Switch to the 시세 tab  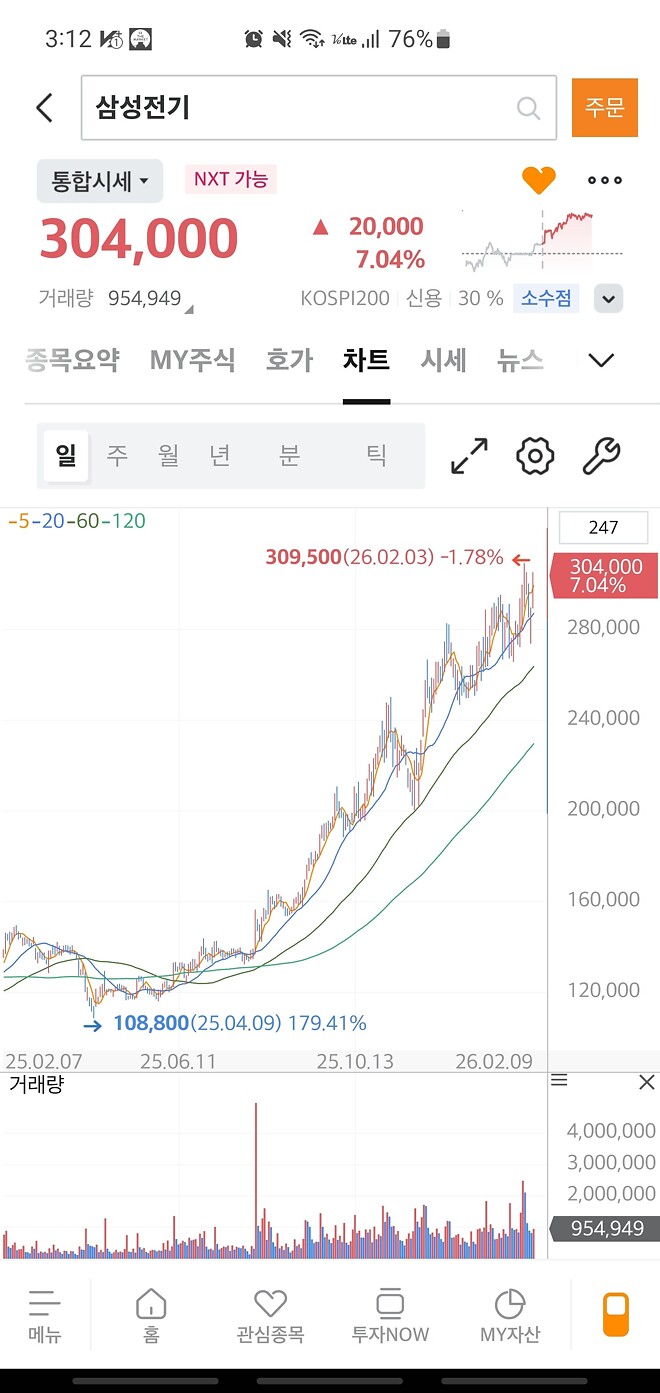coord(443,360)
